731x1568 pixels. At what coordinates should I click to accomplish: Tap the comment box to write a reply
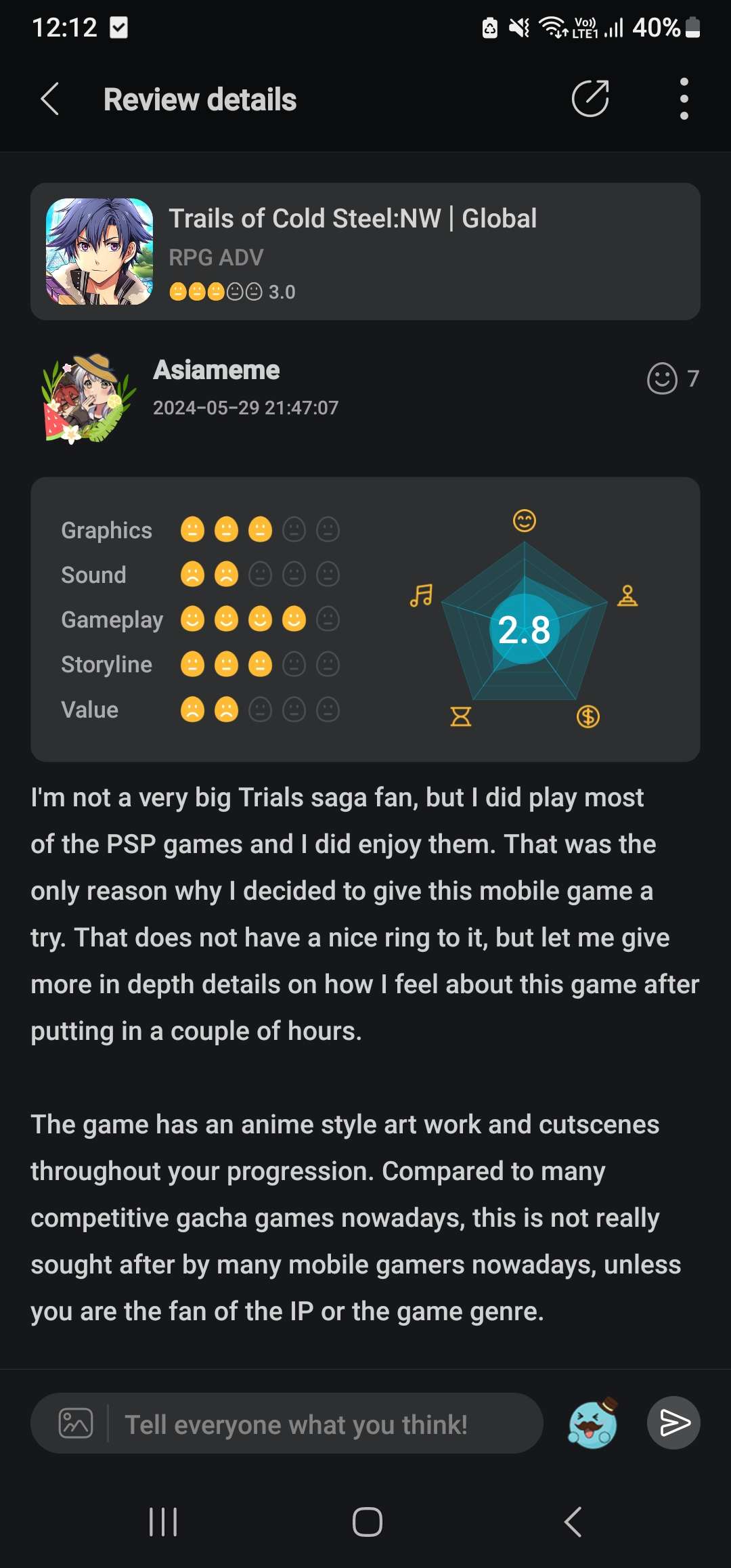coord(325,1424)
